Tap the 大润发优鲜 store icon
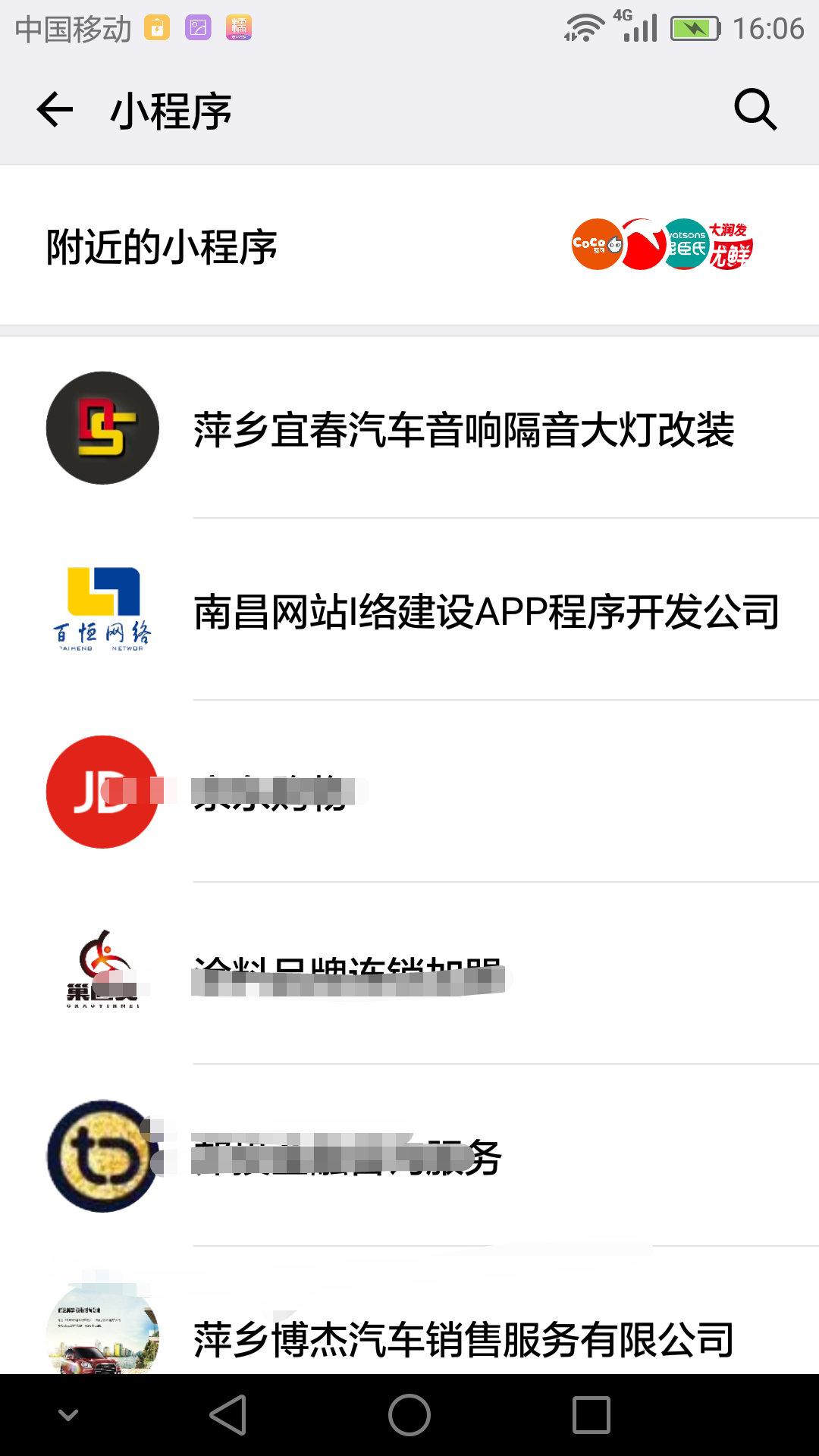Image resolution: width=819 pixels, height=1456 pixels. click(732, 244)
